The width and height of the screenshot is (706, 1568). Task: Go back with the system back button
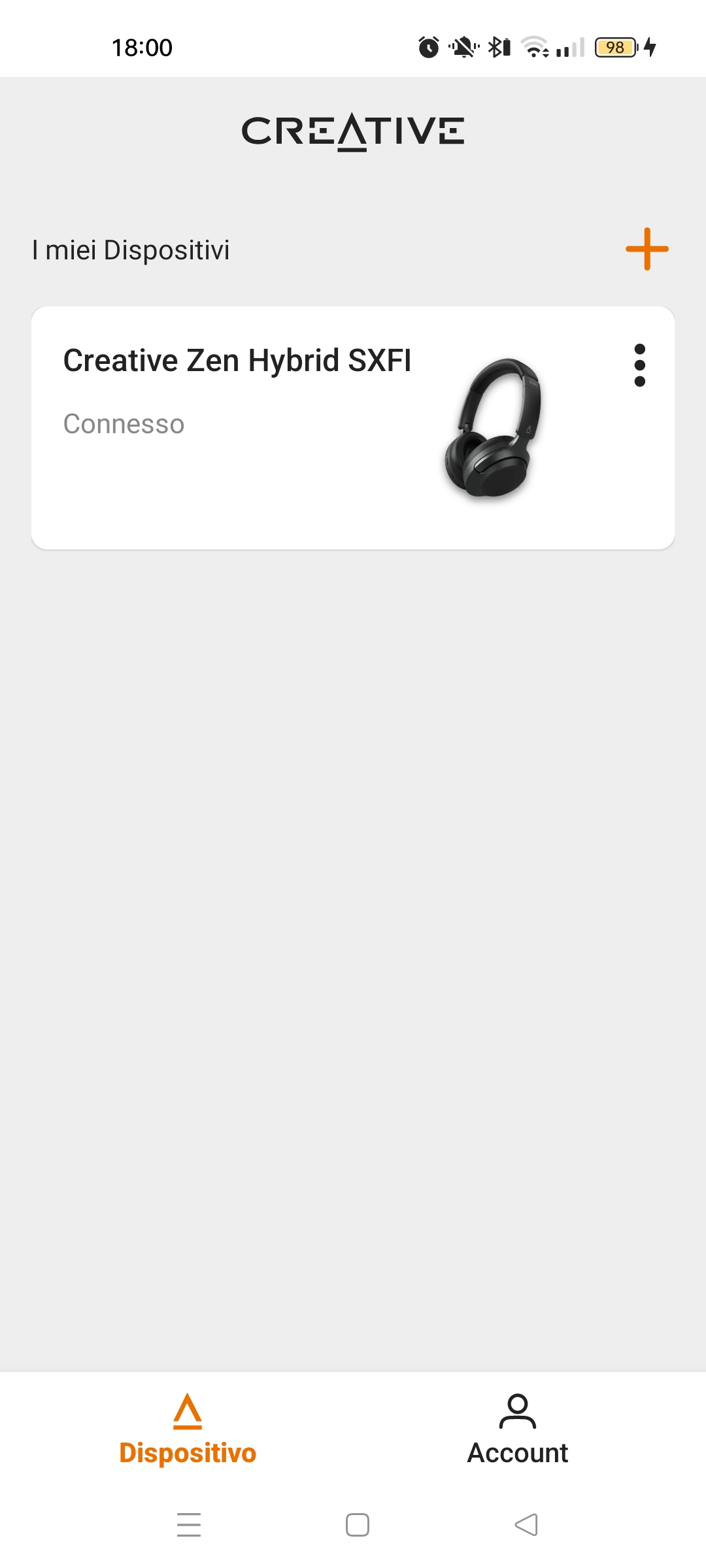point(526,1525)
